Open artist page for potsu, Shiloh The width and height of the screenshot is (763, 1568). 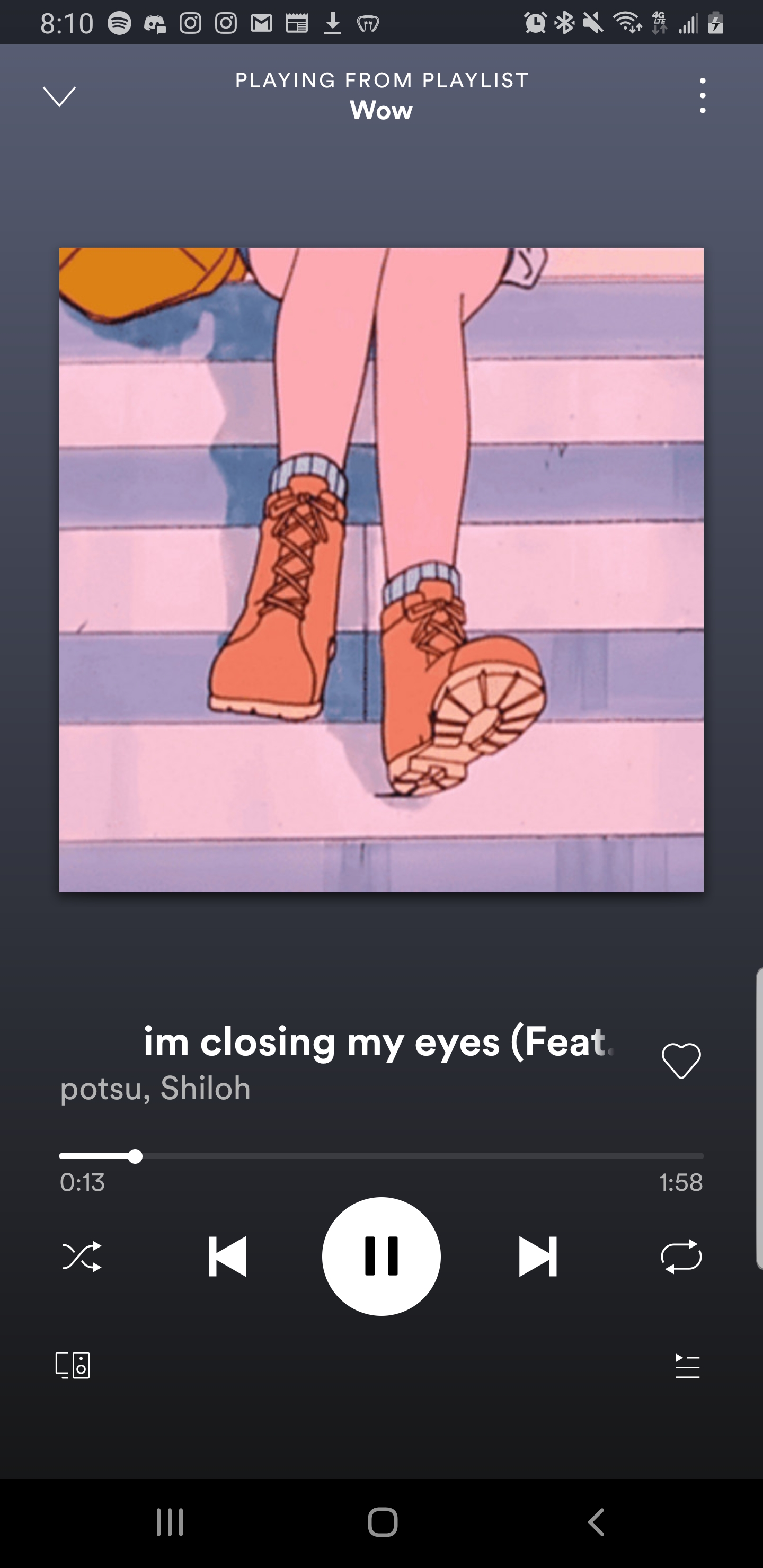pos(155,1089)
